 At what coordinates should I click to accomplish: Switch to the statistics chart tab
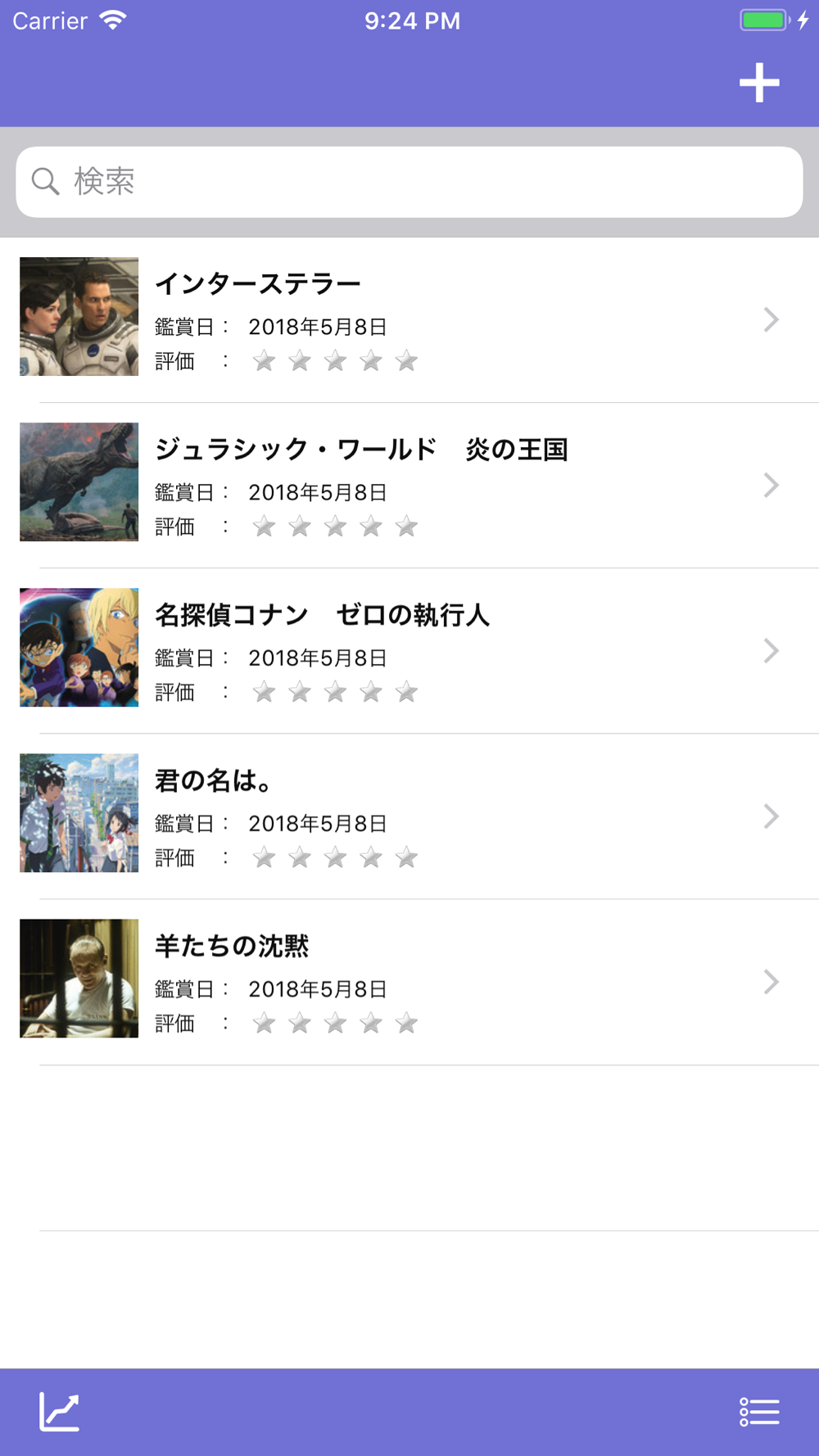[60, 1412]
